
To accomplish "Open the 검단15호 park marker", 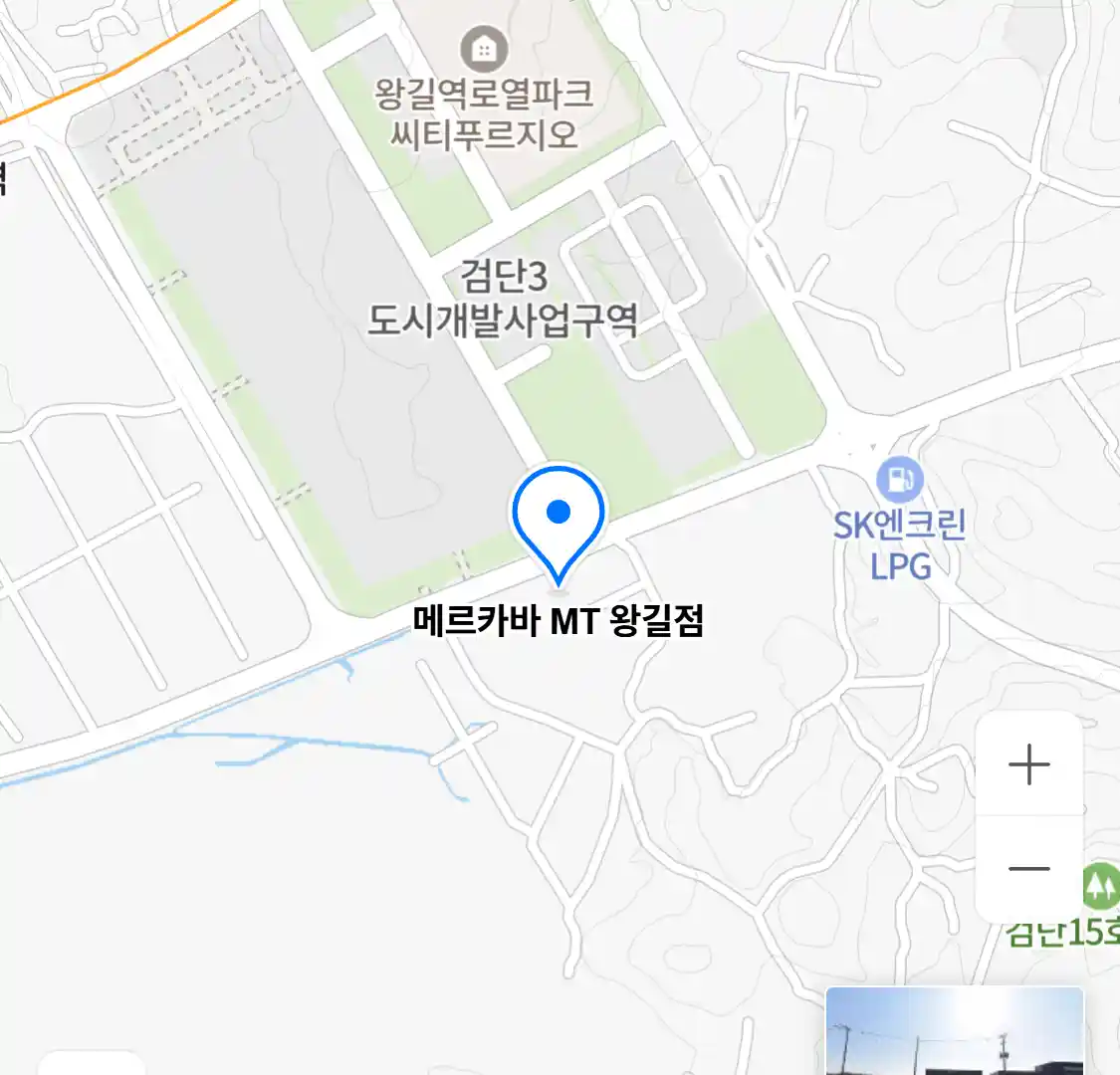I will (1099, 886).
